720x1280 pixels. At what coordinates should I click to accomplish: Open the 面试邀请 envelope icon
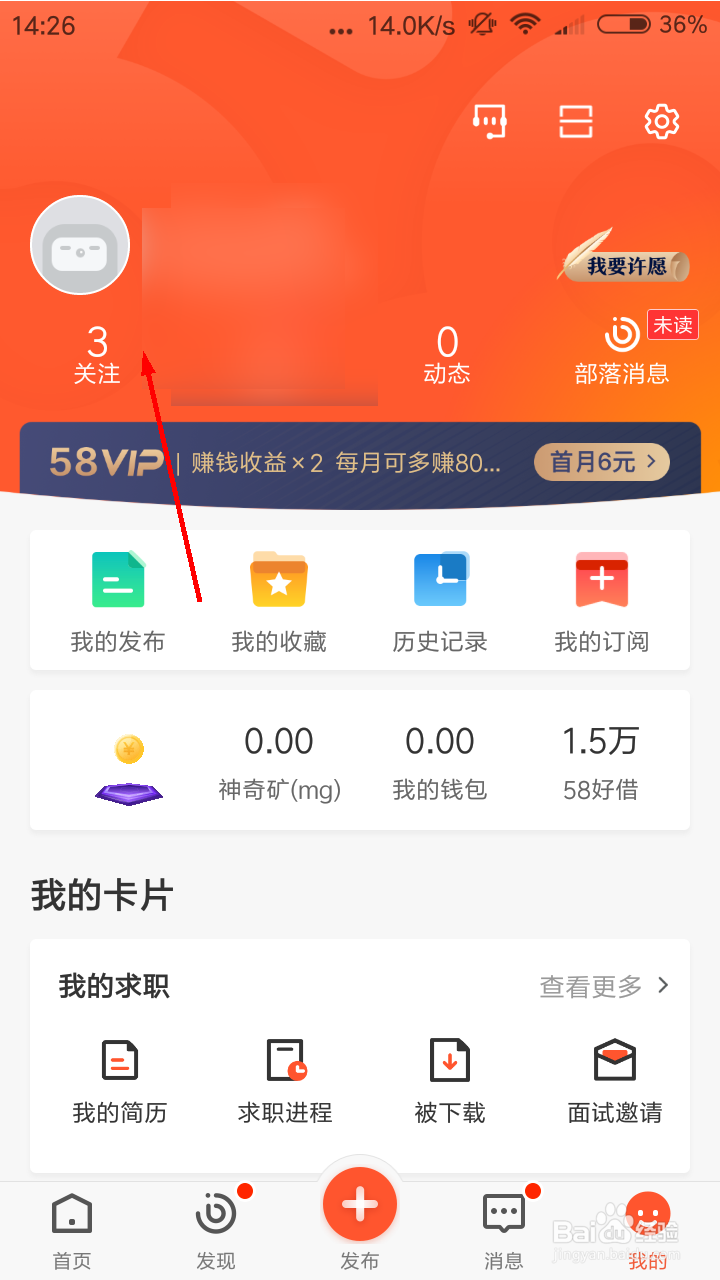click(613, 1060)
